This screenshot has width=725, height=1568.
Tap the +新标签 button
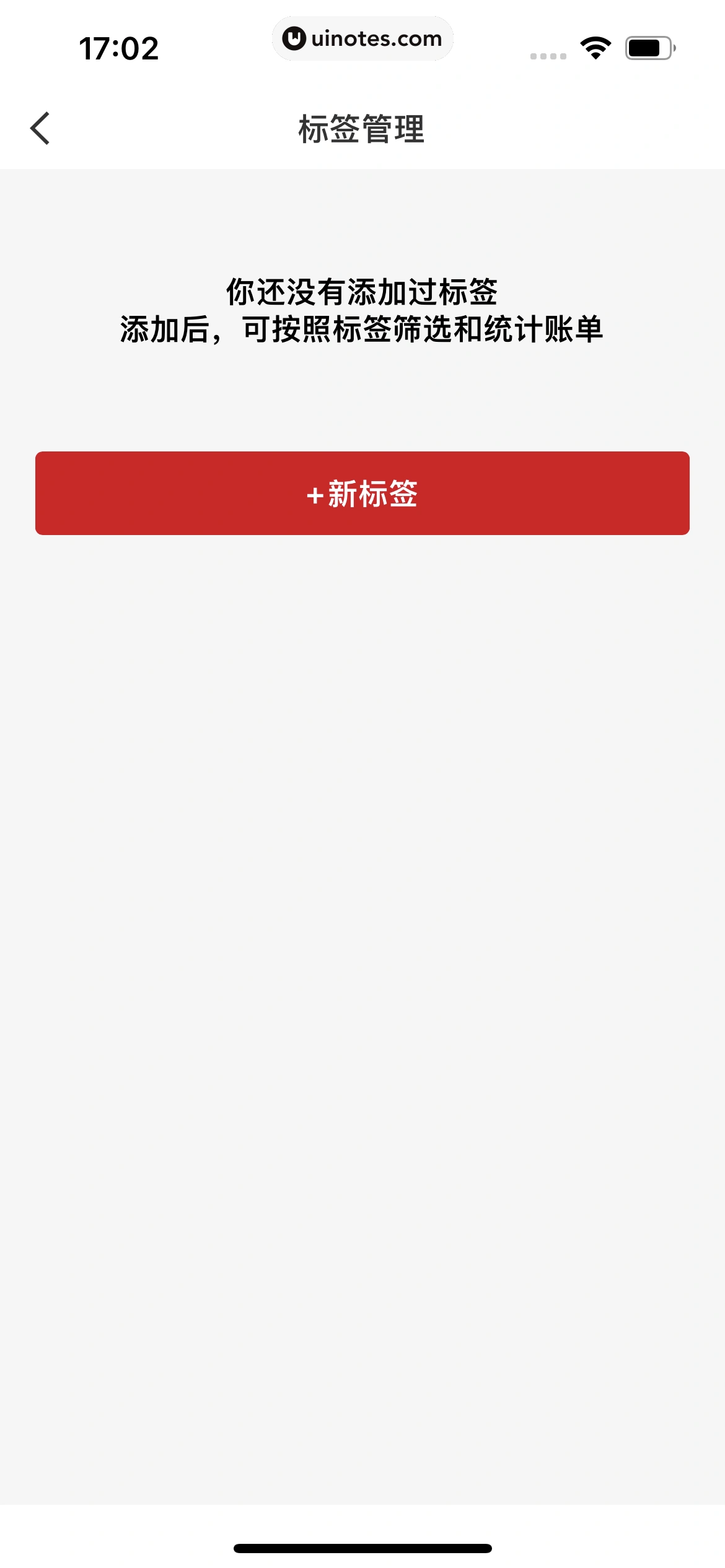(362, 493)
